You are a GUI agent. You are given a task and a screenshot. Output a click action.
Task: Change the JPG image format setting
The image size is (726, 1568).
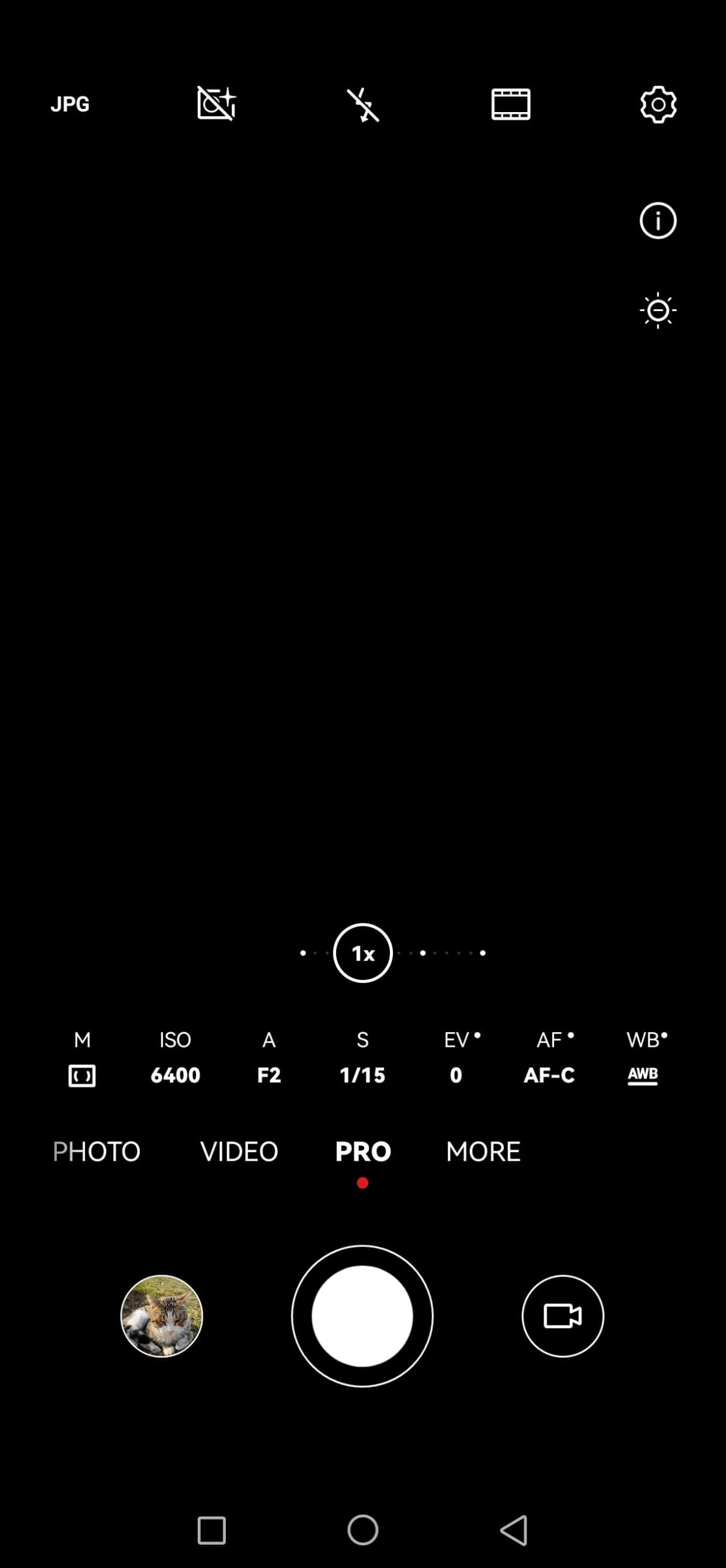pos(70,104)
